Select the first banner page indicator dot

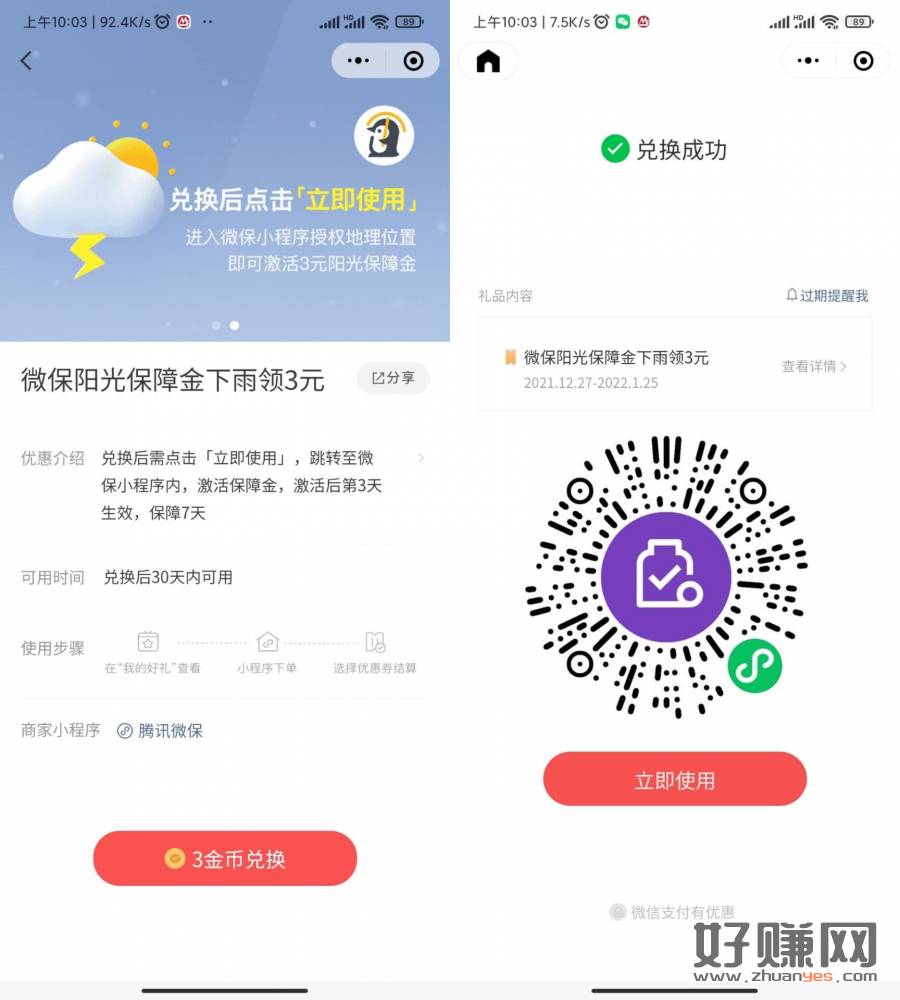click(x=216, y=325)
